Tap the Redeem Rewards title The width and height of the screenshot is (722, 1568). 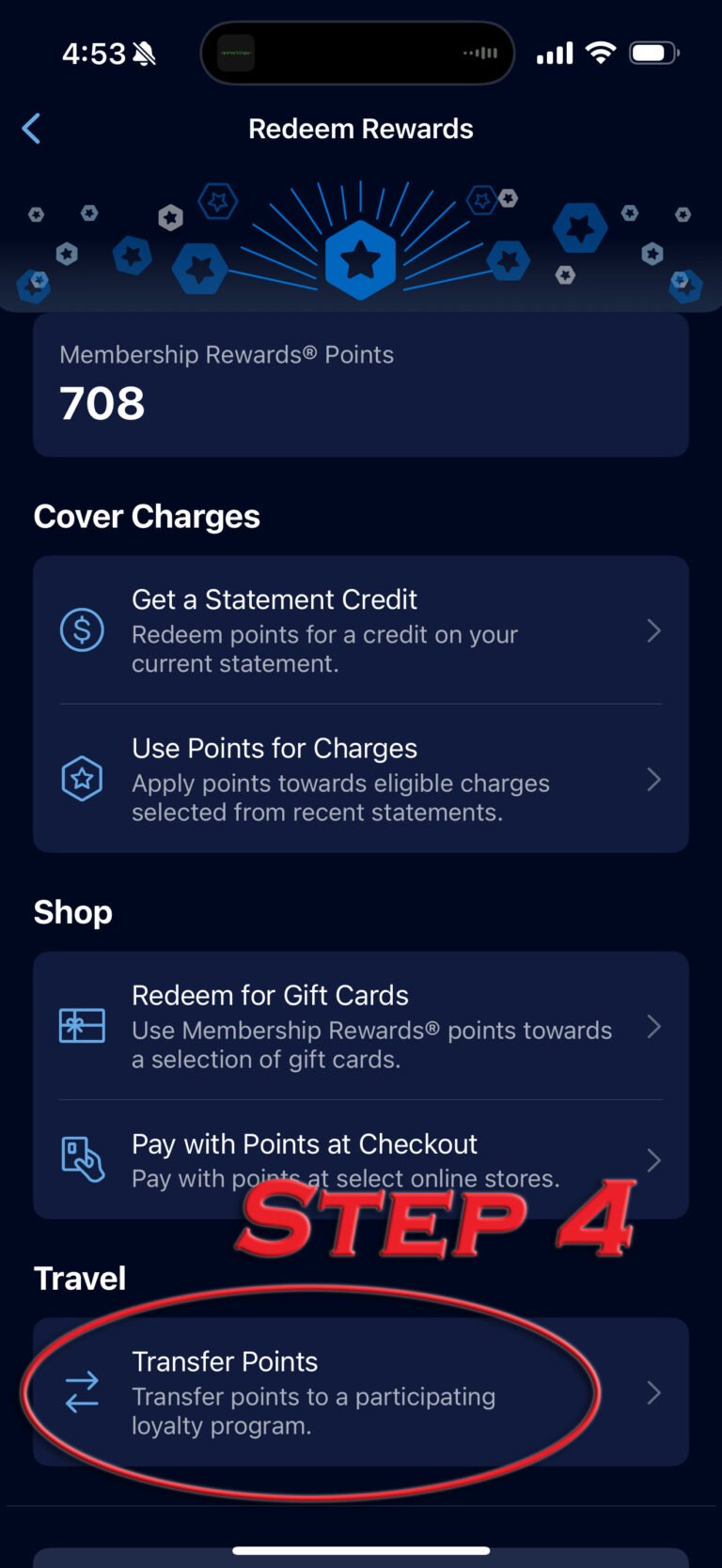pos(360,128)
